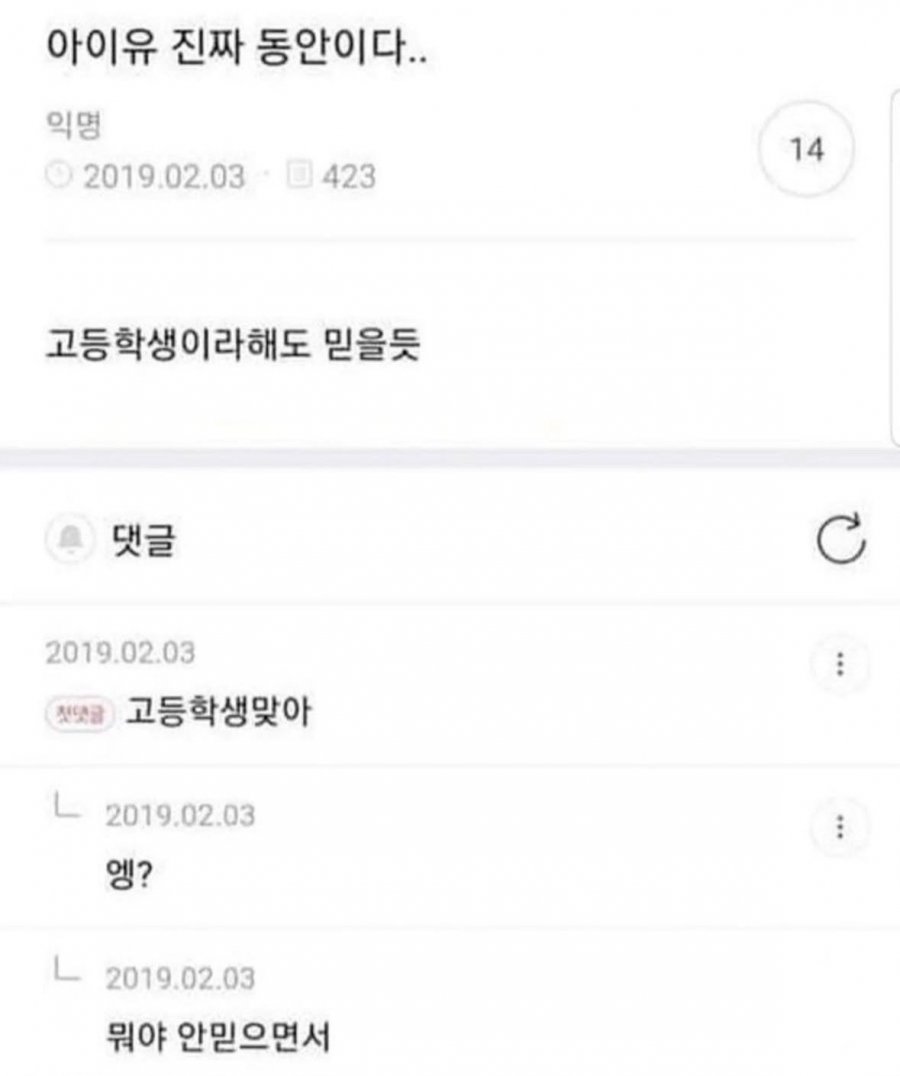
Task: Refresh the comments list
Action: (840, 540)
